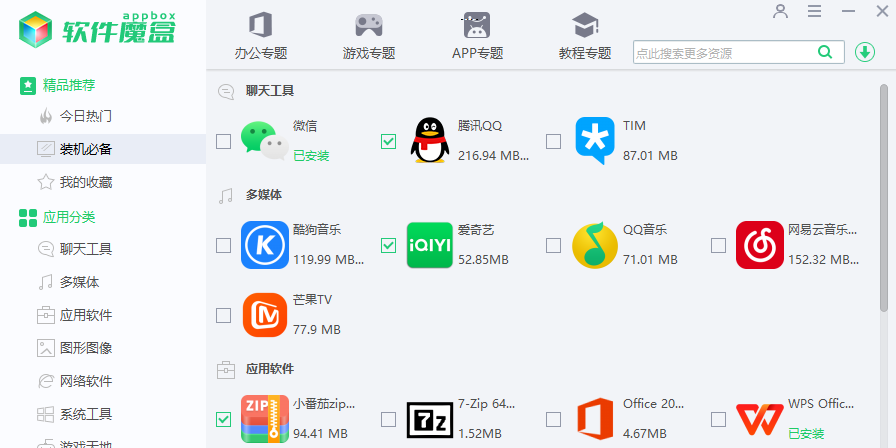Open the 办公专题 section

[260, 37]
